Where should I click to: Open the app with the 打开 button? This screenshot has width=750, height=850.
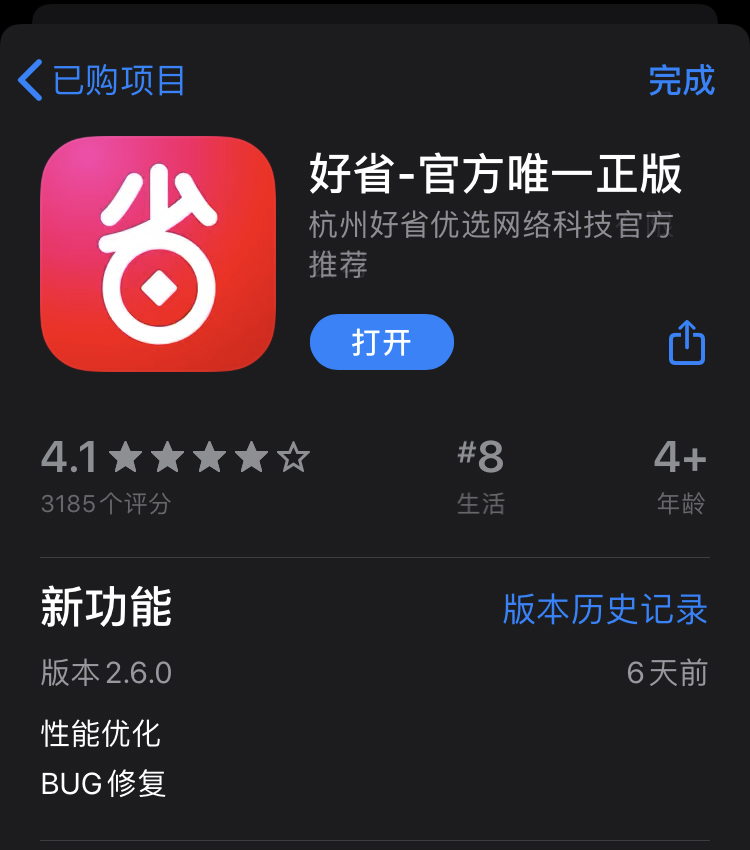click(x=381, y=341)
